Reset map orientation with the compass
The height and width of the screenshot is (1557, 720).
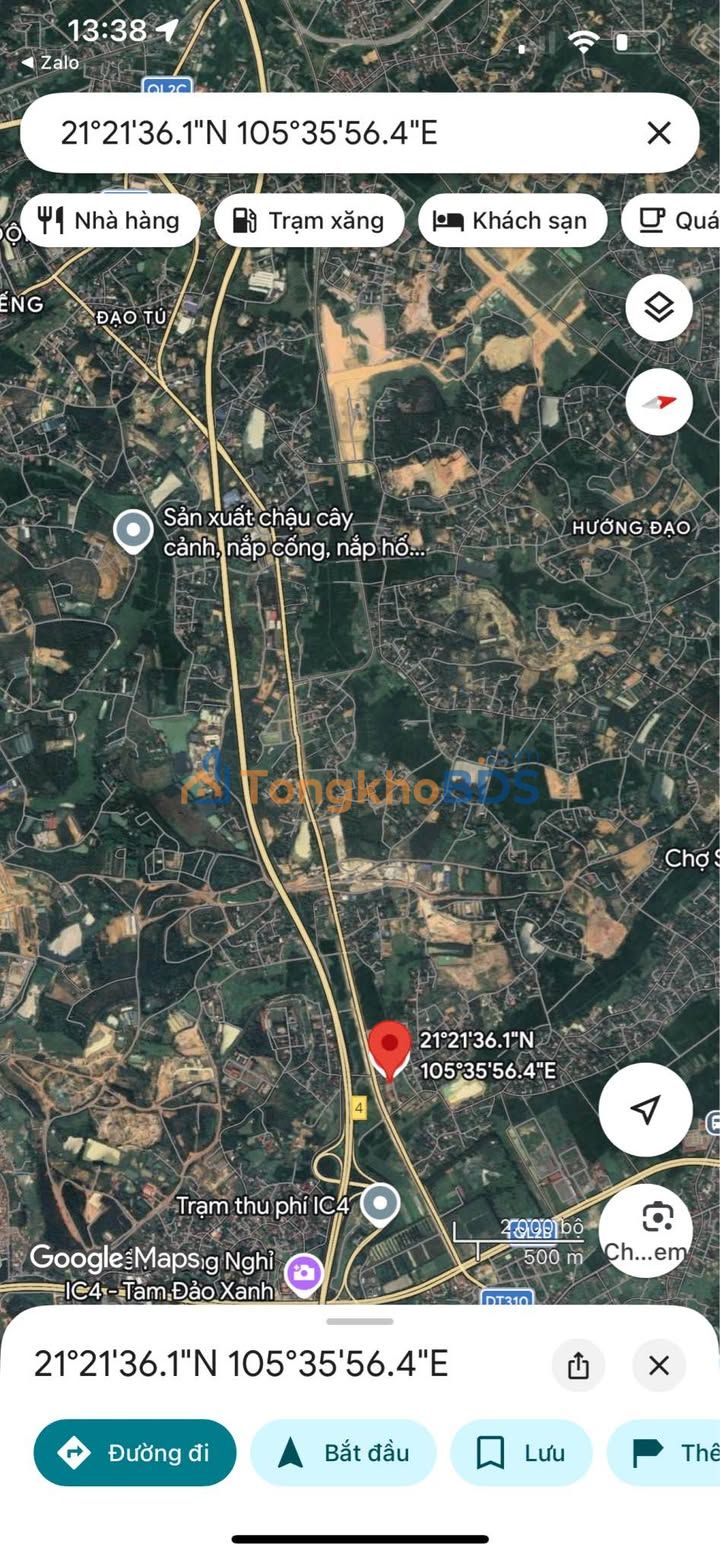[x=659, y=402]
